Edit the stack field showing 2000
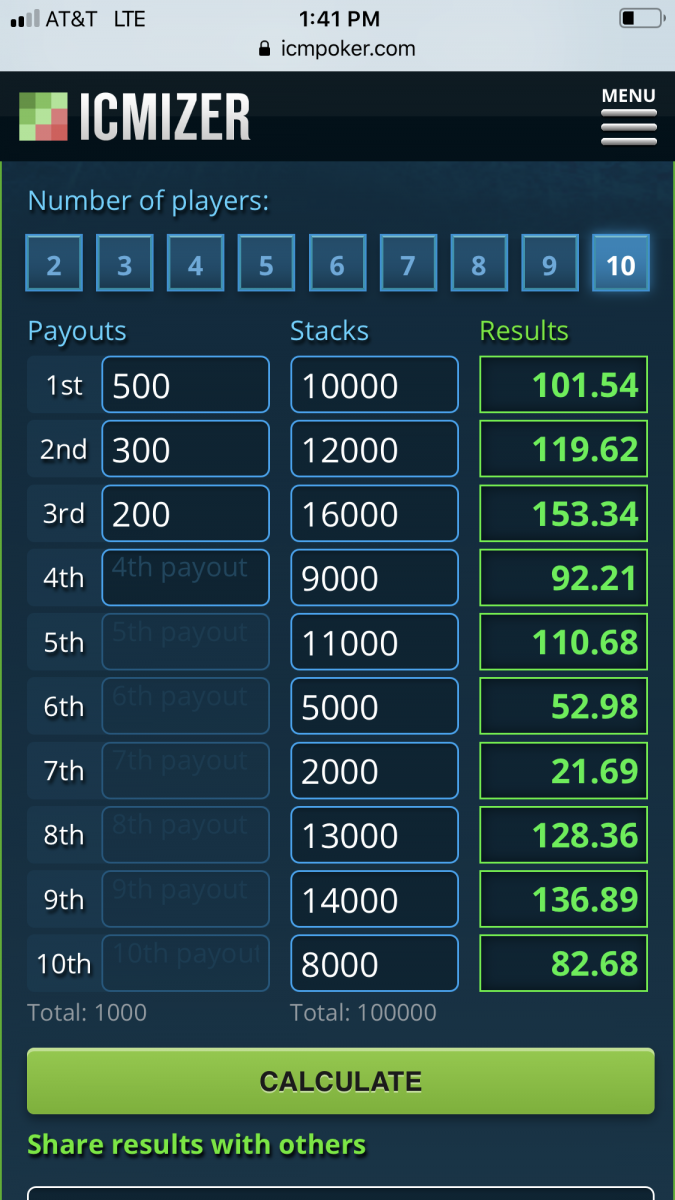Viewport: 675px width, 1200px height. tap(374, 770)
